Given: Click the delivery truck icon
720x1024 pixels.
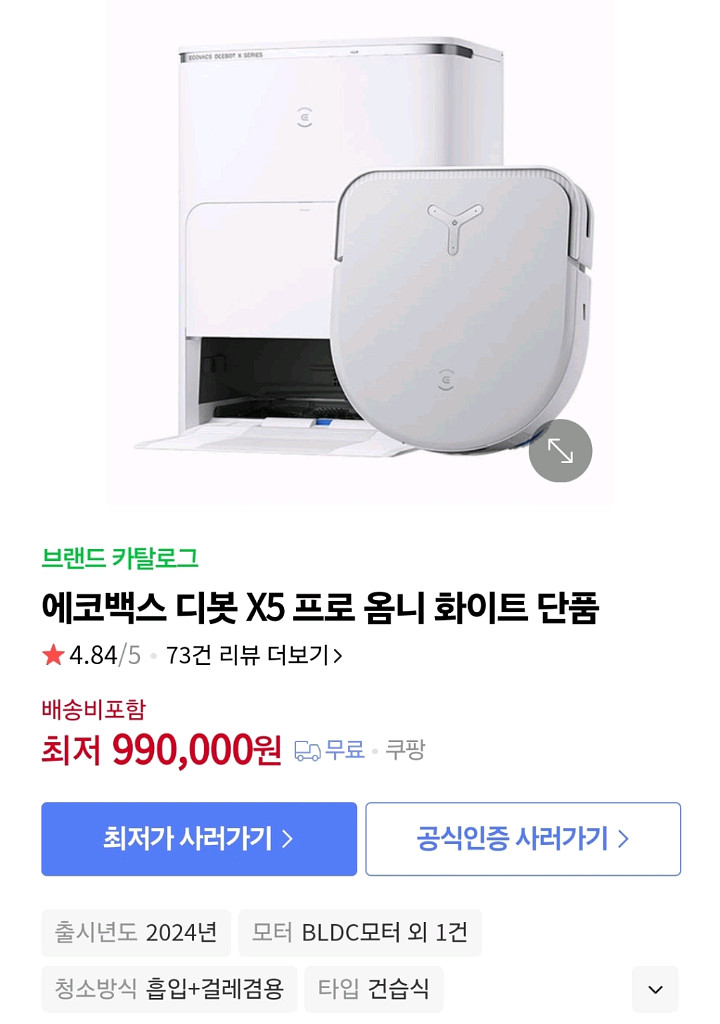Looking at the screenshot, I should [x=307, y=748].
